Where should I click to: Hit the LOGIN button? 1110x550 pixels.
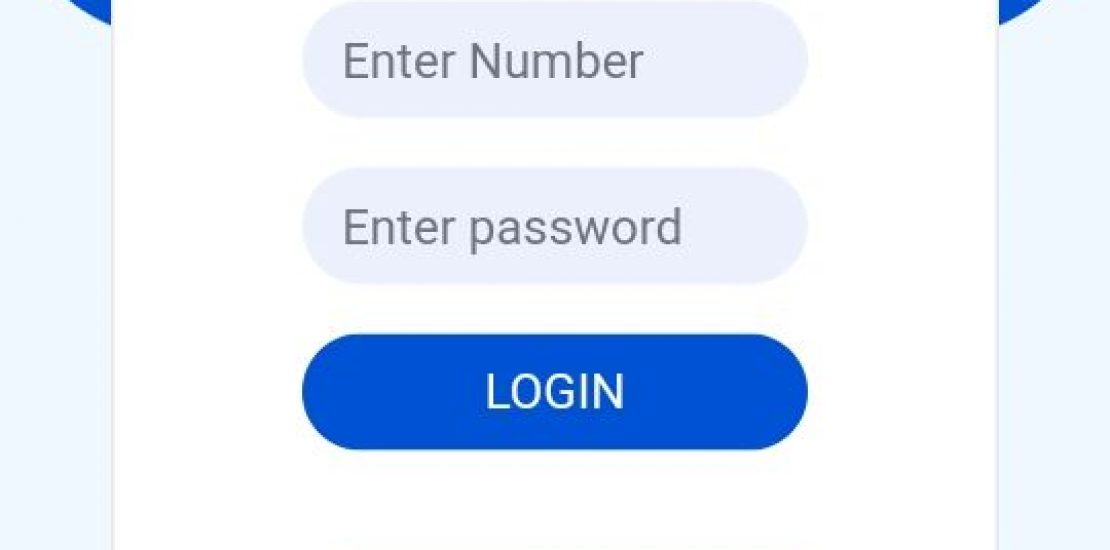554,391
